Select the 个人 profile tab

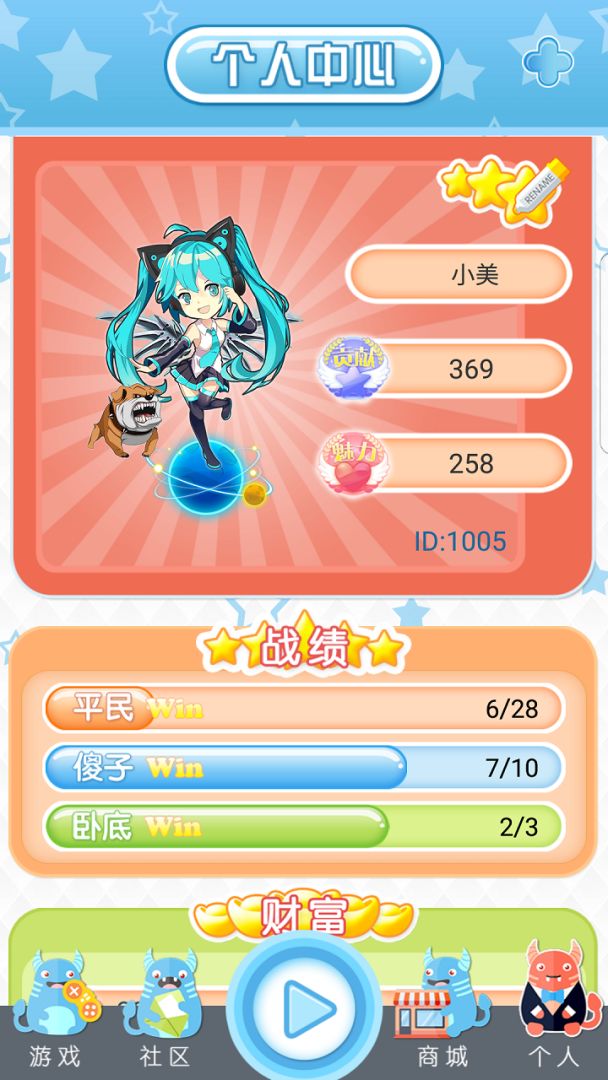pos(553,1010)
